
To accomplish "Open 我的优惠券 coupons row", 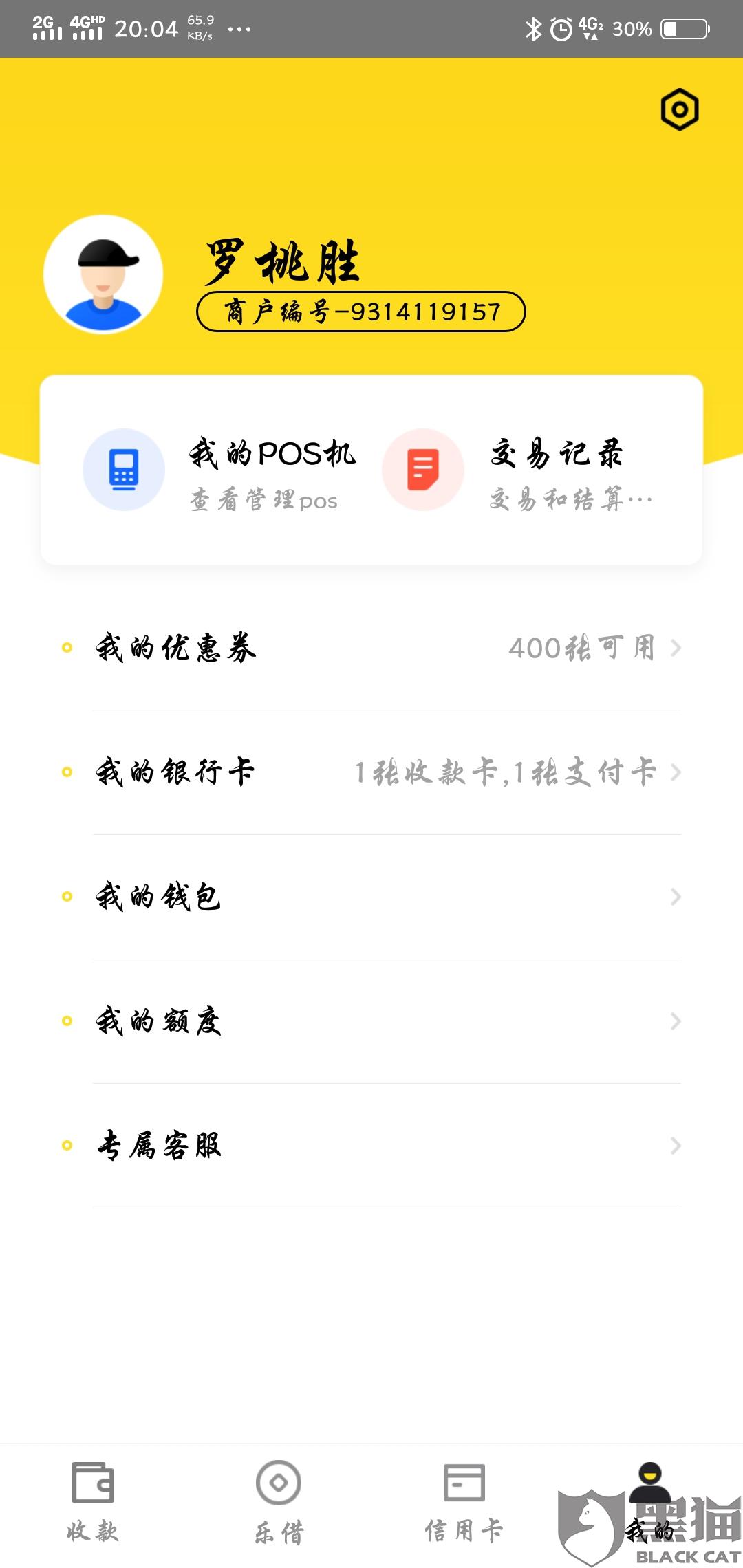I will (x=371, y=648).
